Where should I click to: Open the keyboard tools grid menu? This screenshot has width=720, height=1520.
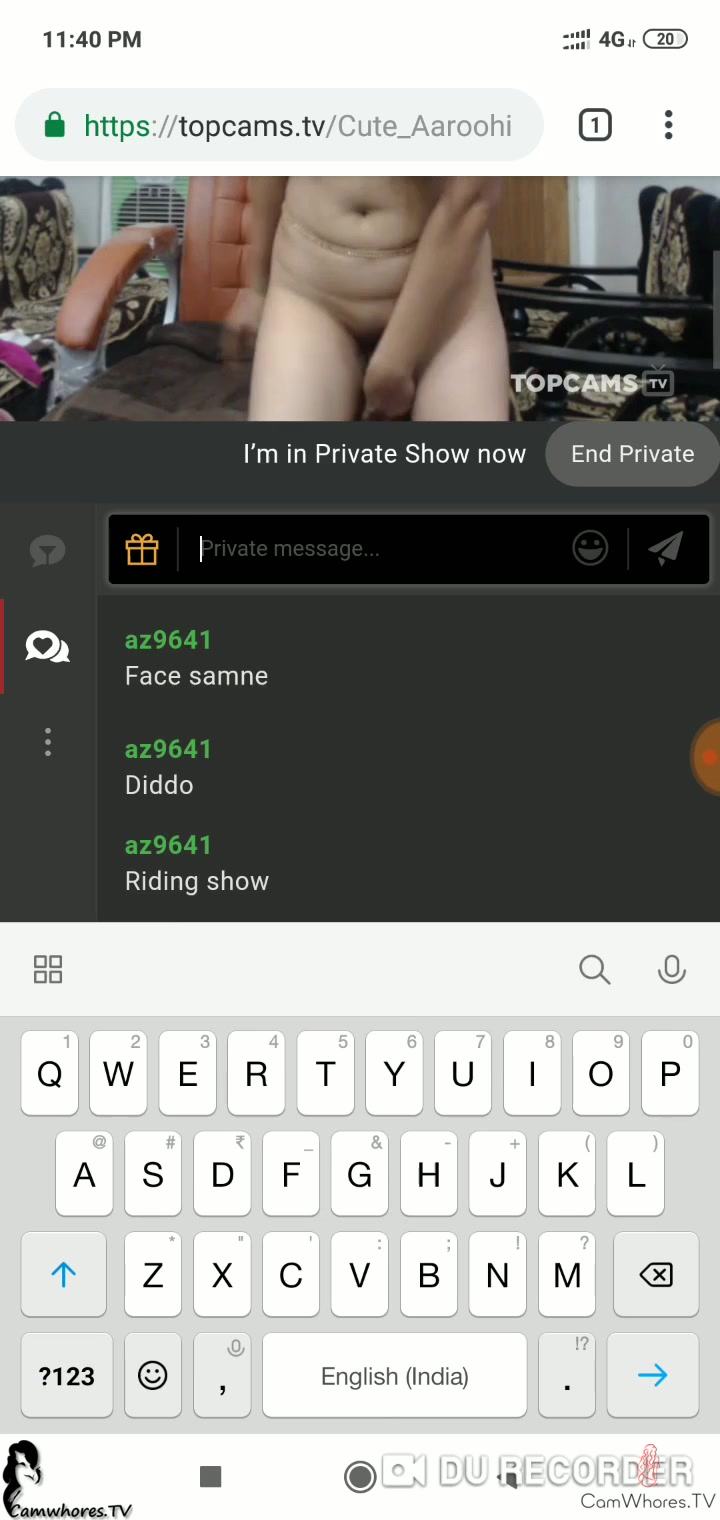tap(48, 969)
